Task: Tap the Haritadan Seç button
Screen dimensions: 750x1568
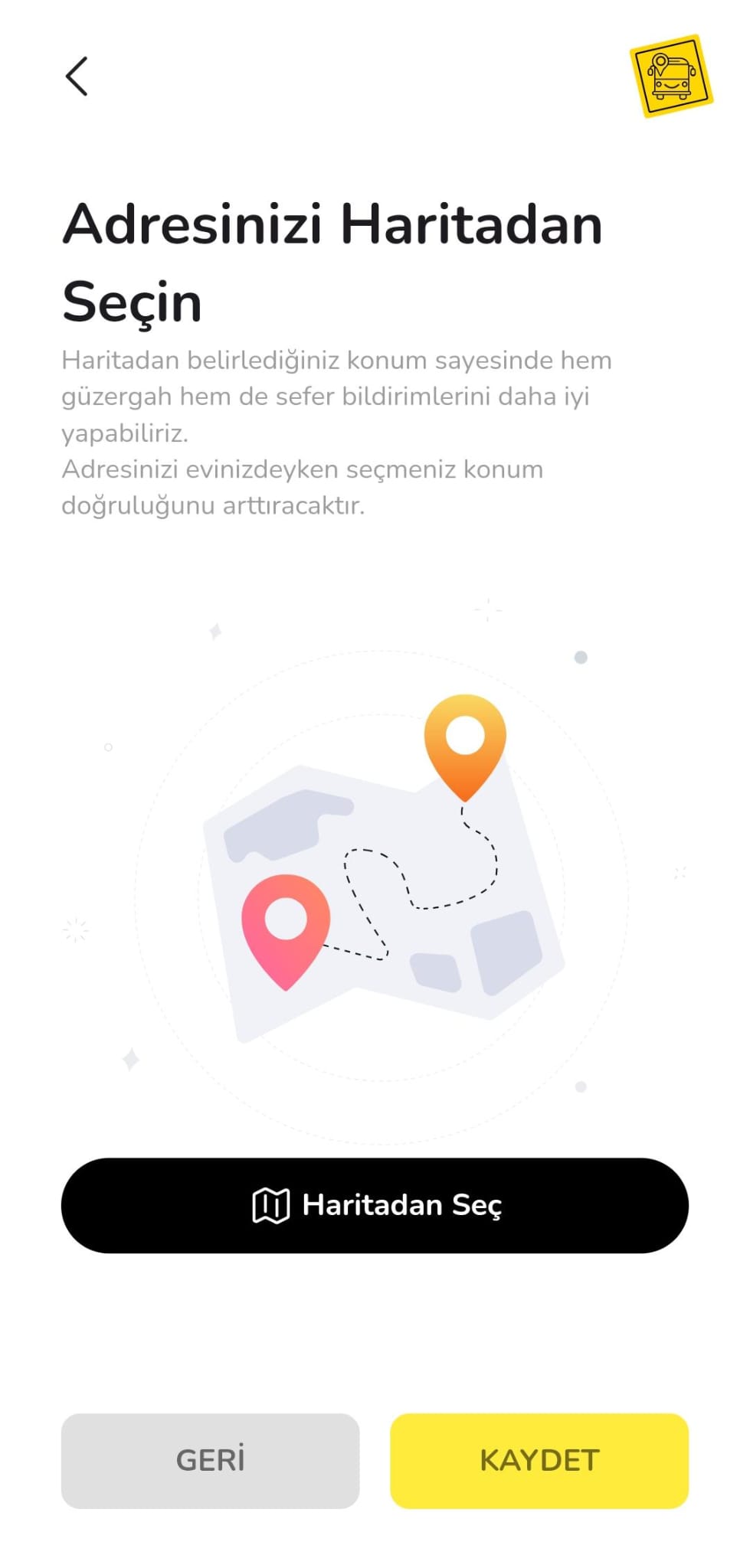Action: [x=375, y=1205]
